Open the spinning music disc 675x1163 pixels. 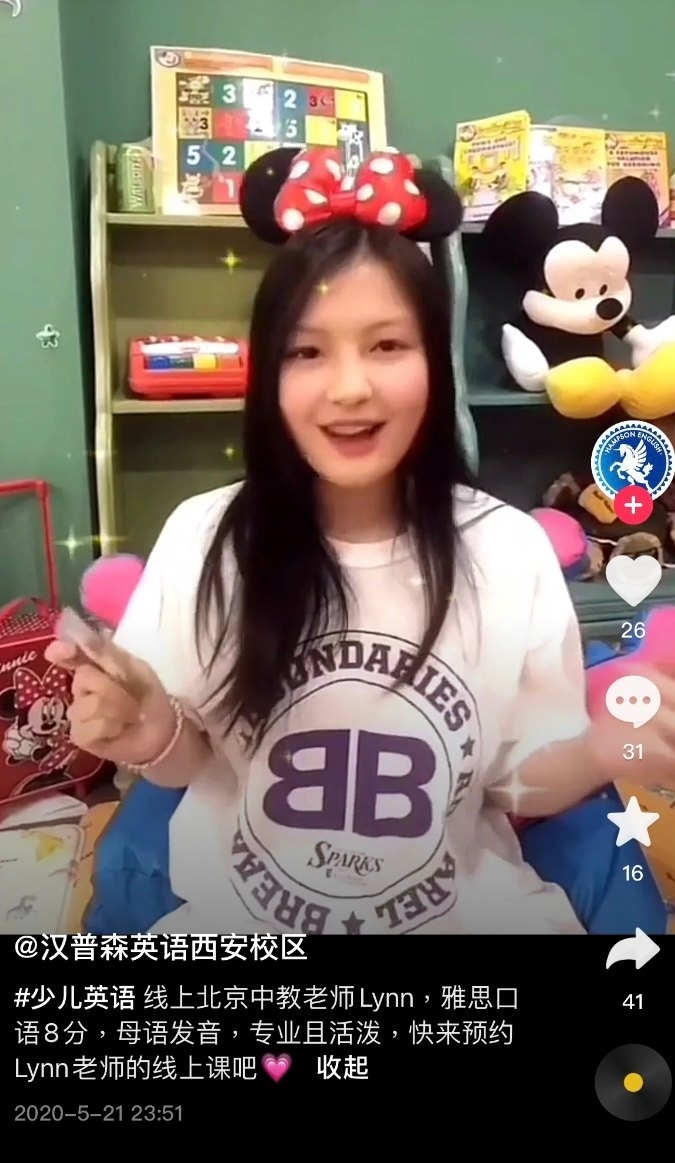click(x=633, y=1082)
